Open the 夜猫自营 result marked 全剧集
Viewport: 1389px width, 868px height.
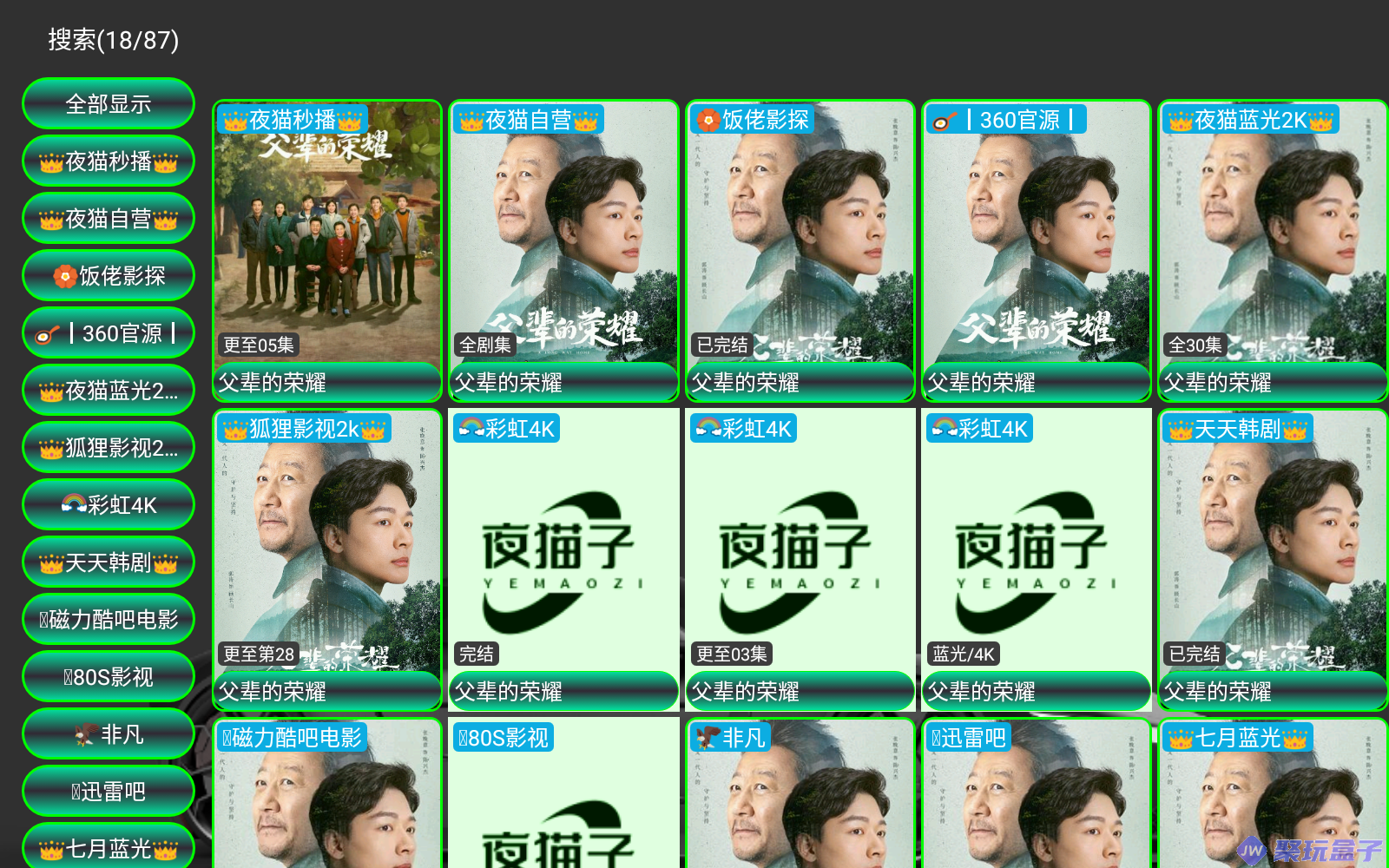pyautogui.click(x=563, y=252)
